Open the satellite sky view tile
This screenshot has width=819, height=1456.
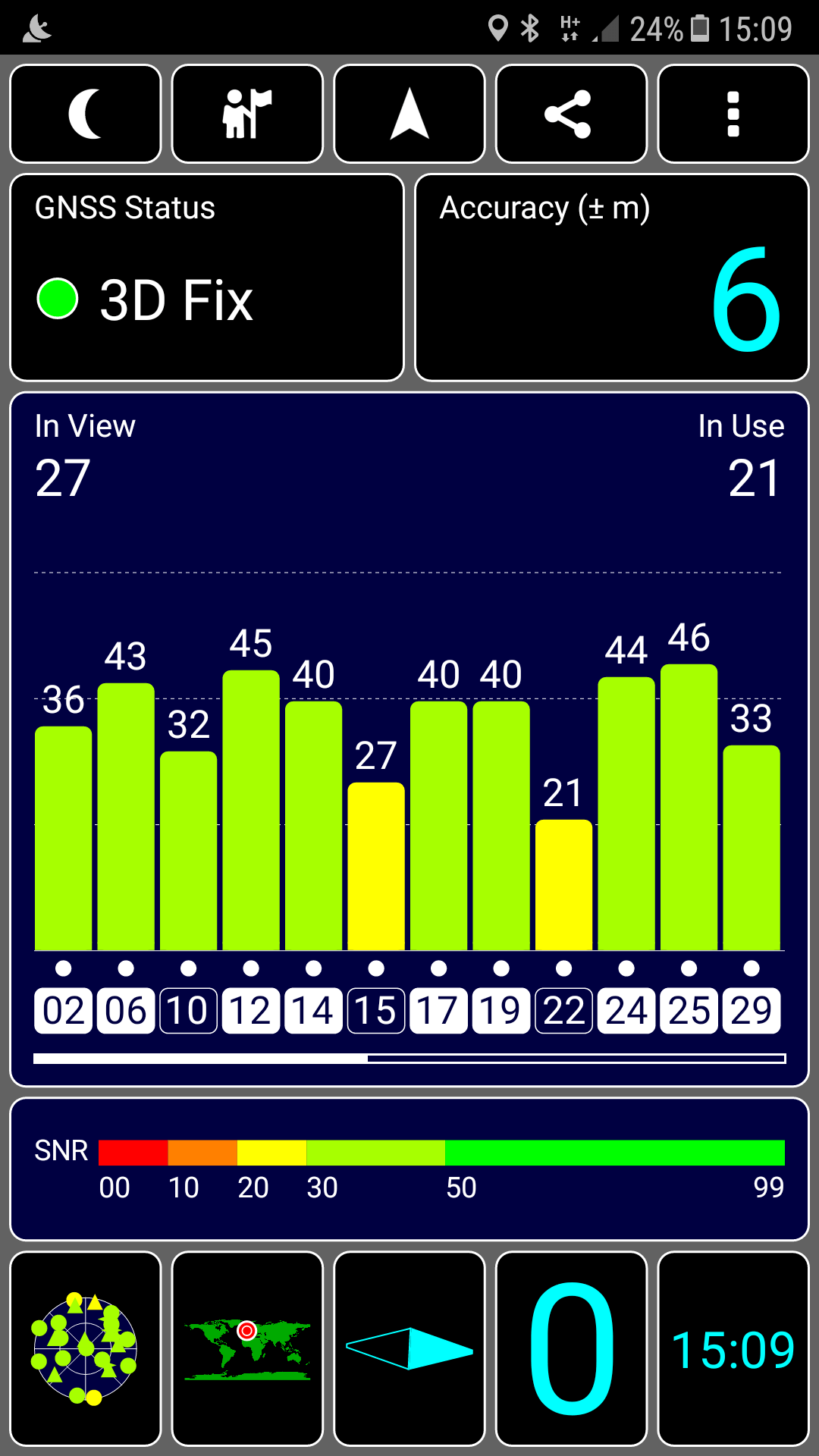pos(86,1349)
